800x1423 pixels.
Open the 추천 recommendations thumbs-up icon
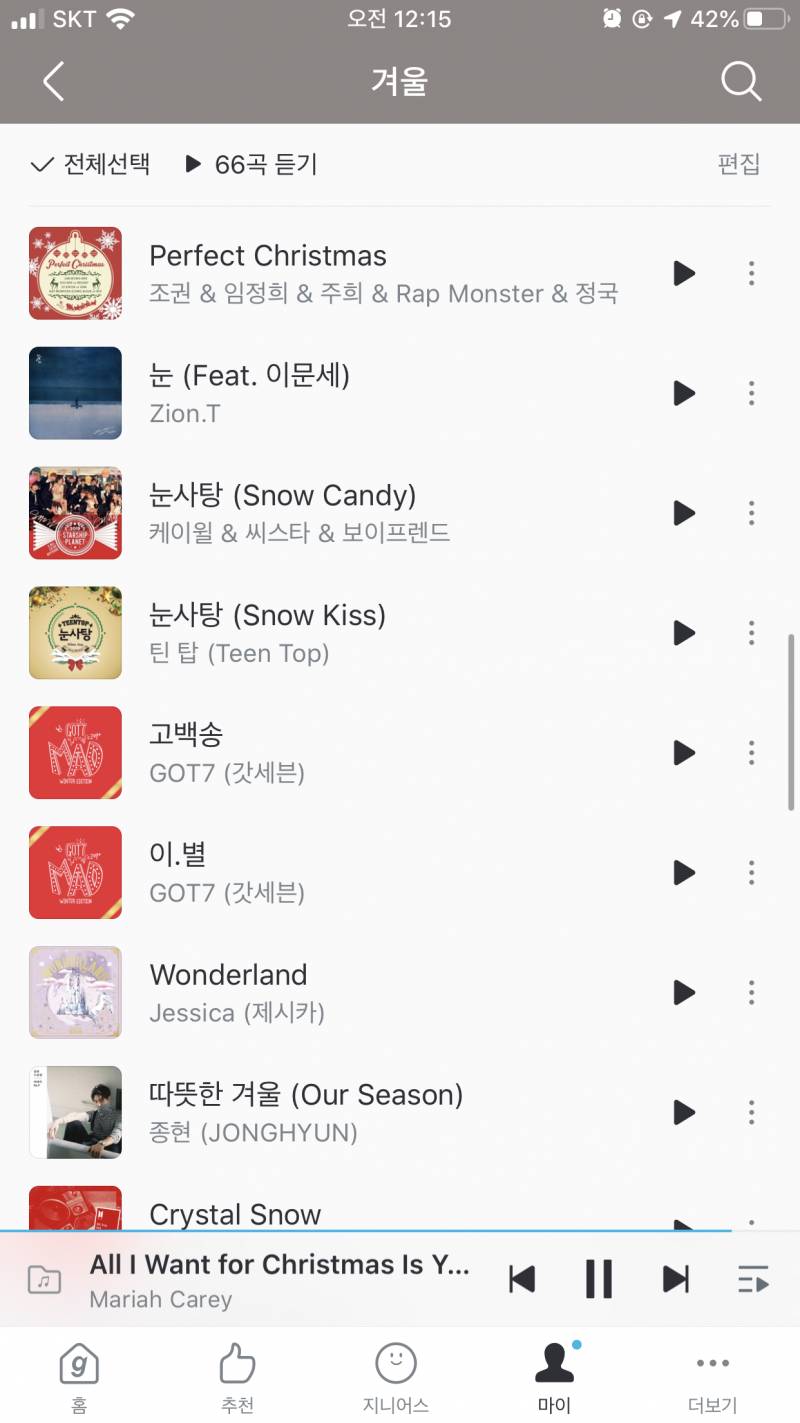(236, 1375)
